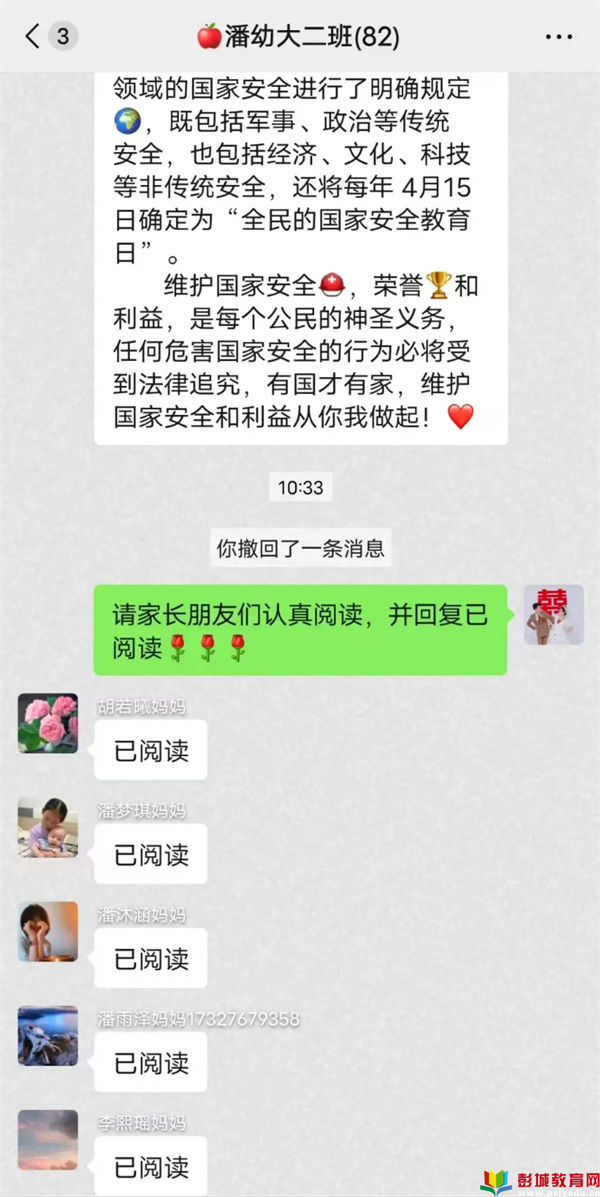600x1197 pixels.
Task: Go back to the chat list
Action: click(35, 37)
